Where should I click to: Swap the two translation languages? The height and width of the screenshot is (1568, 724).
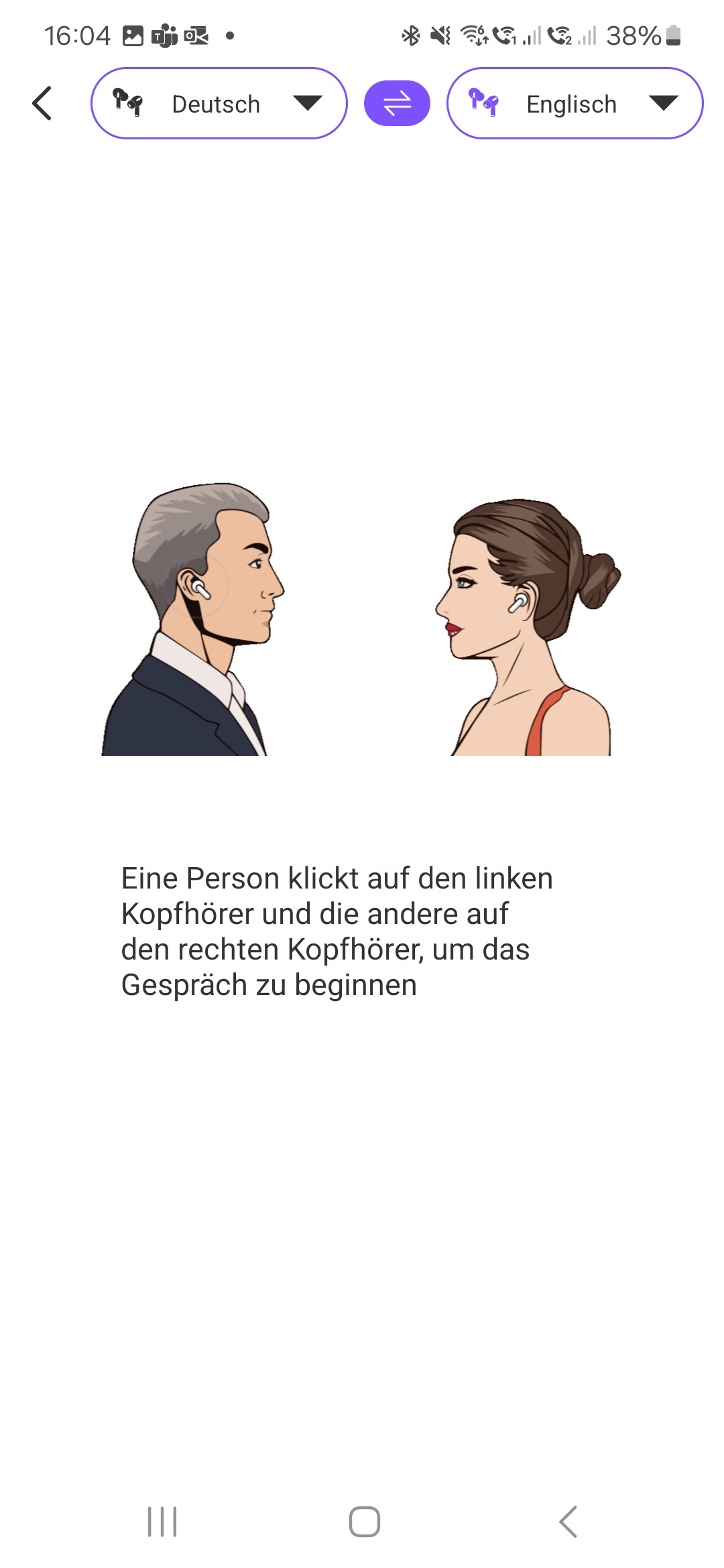pyautogui.click(x=397, y=103)
